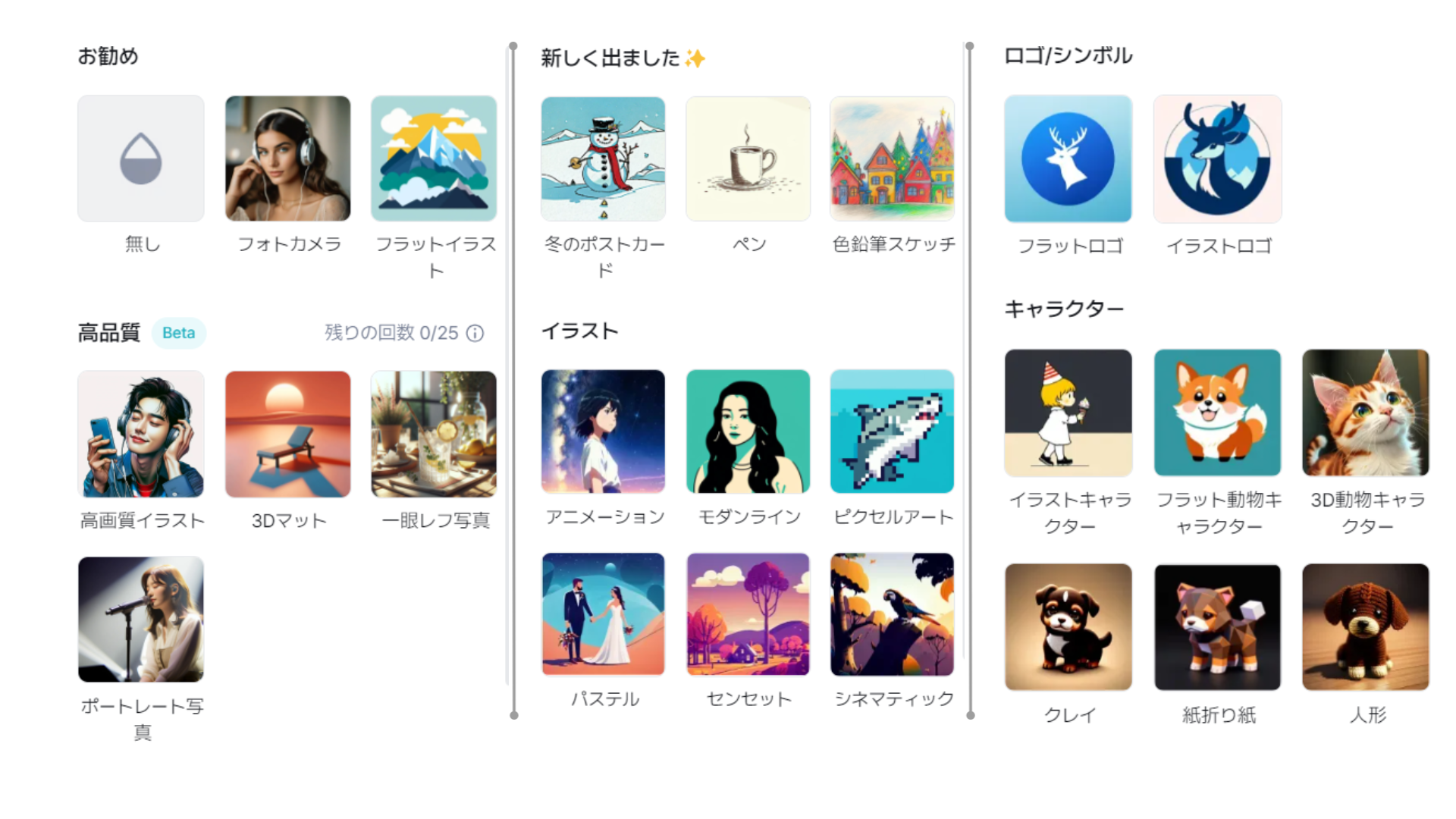
Task: Choose the ペン style
Action: point(748,158)
